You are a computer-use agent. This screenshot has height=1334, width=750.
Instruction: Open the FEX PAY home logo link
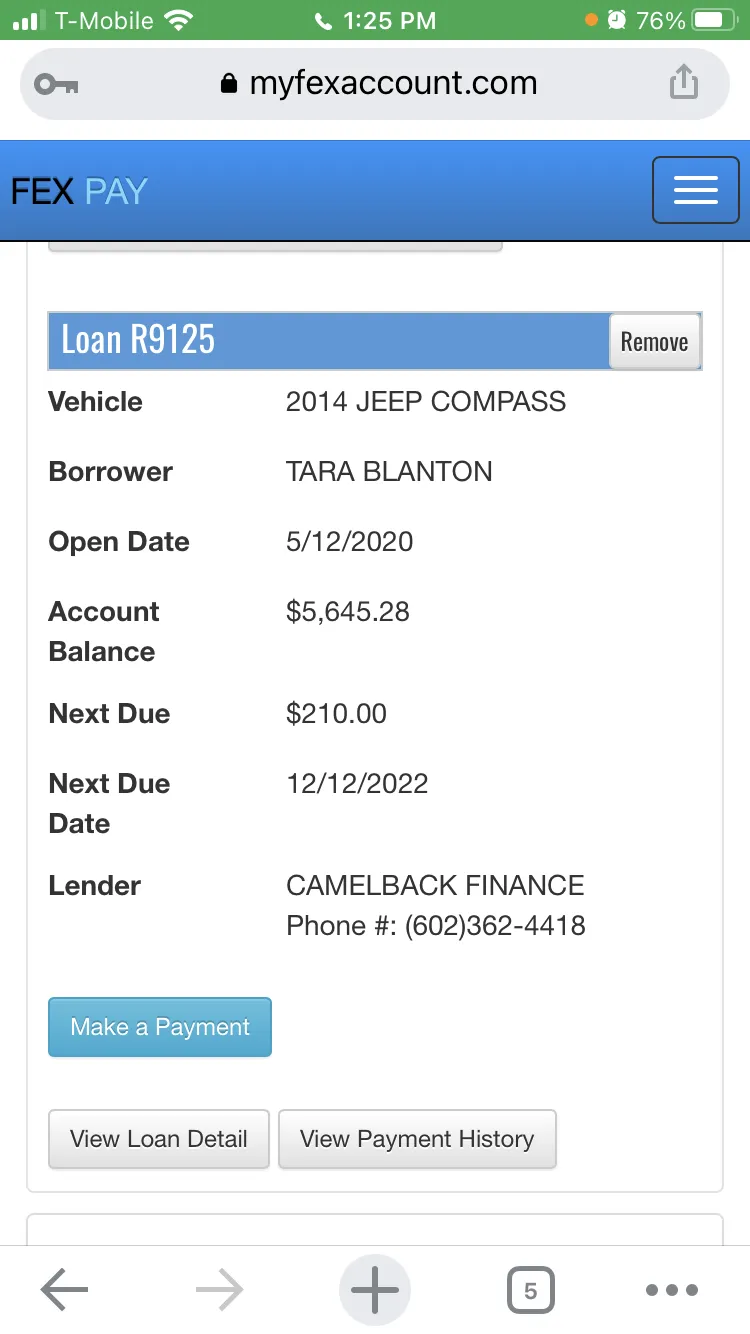coord(80,191)
